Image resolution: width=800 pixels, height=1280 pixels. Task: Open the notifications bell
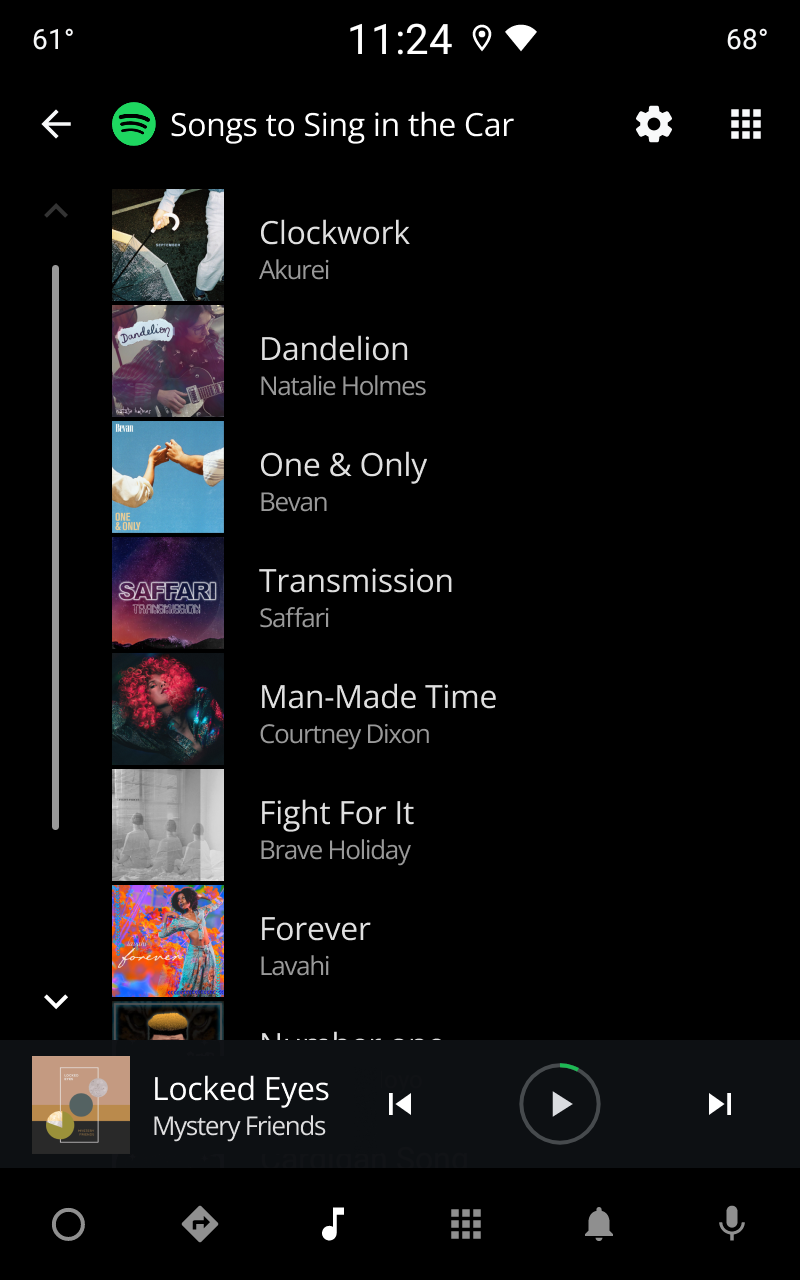pyautogui.click(x=598, y=1224)
